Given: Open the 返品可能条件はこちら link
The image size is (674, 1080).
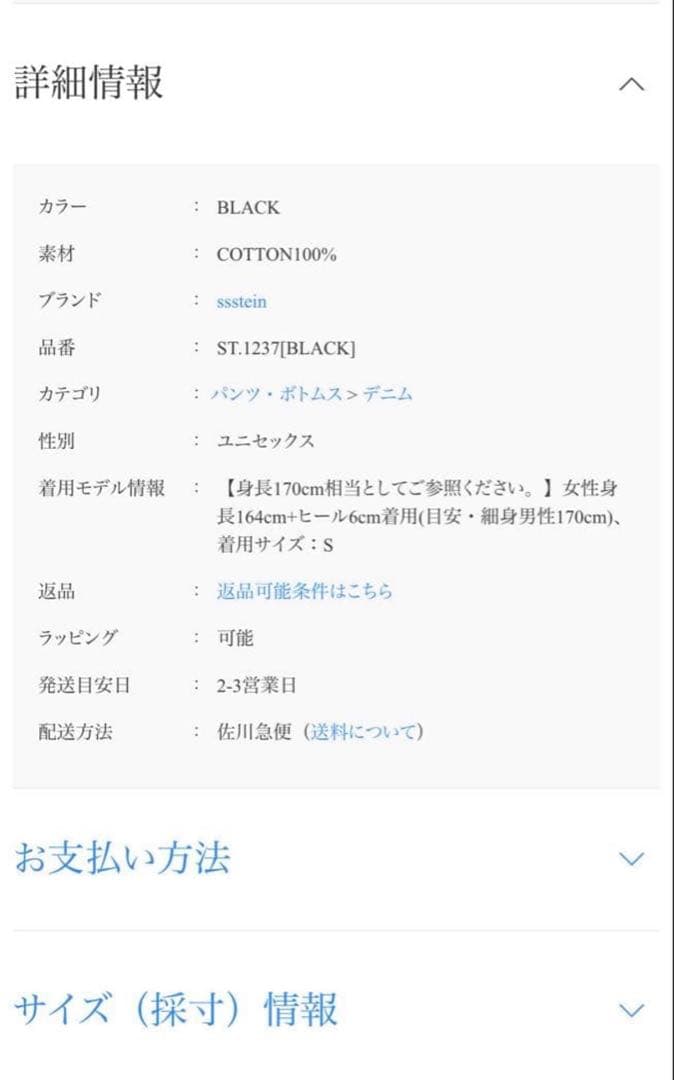Looking at the screenshot, I should tap(305, 591).
